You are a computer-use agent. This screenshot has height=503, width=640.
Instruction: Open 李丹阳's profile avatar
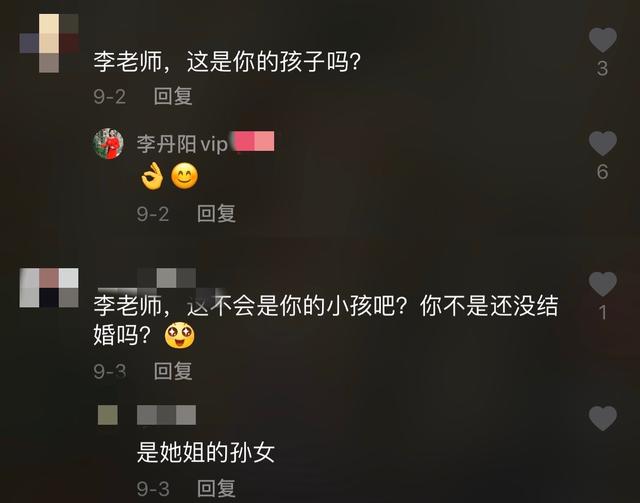point(109,144)
